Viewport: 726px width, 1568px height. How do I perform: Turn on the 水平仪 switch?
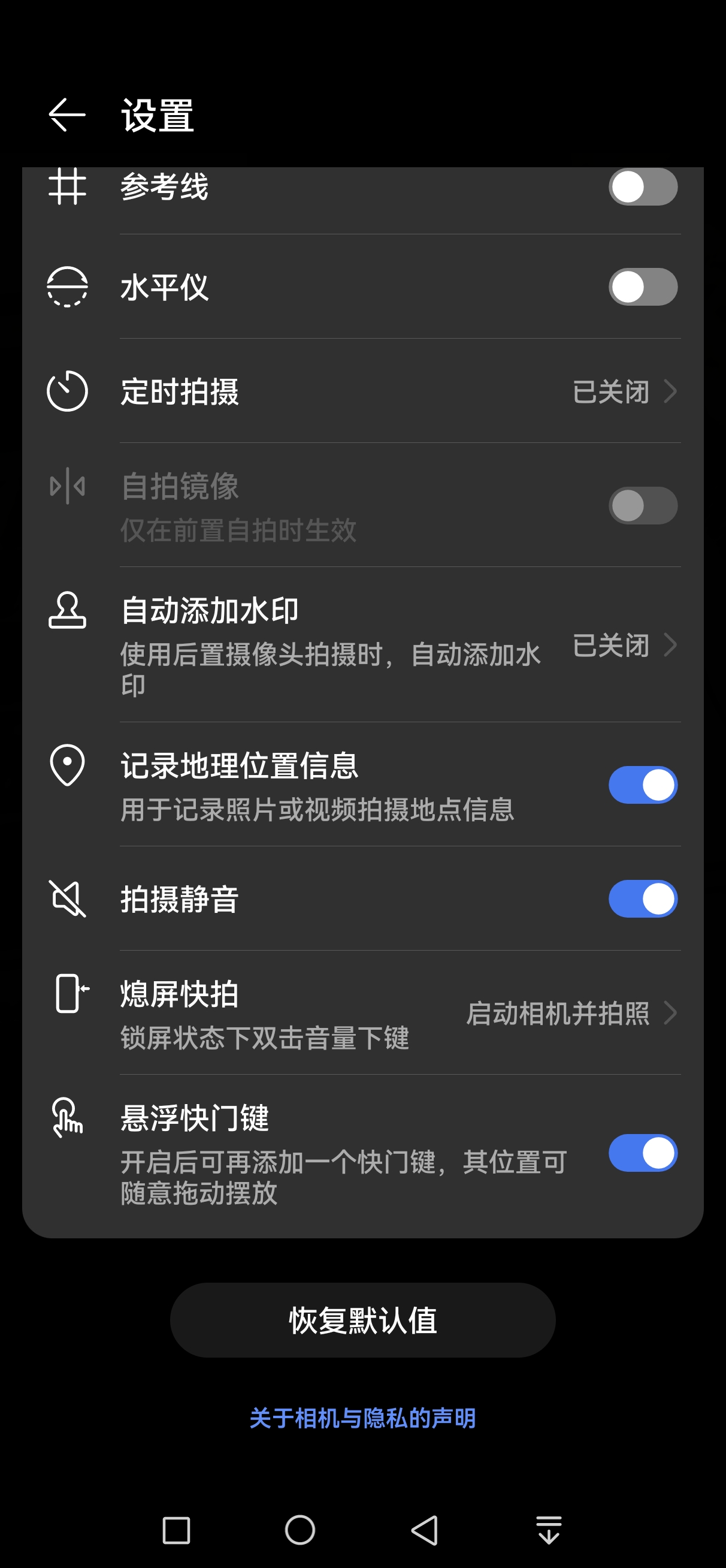[643, 287]
